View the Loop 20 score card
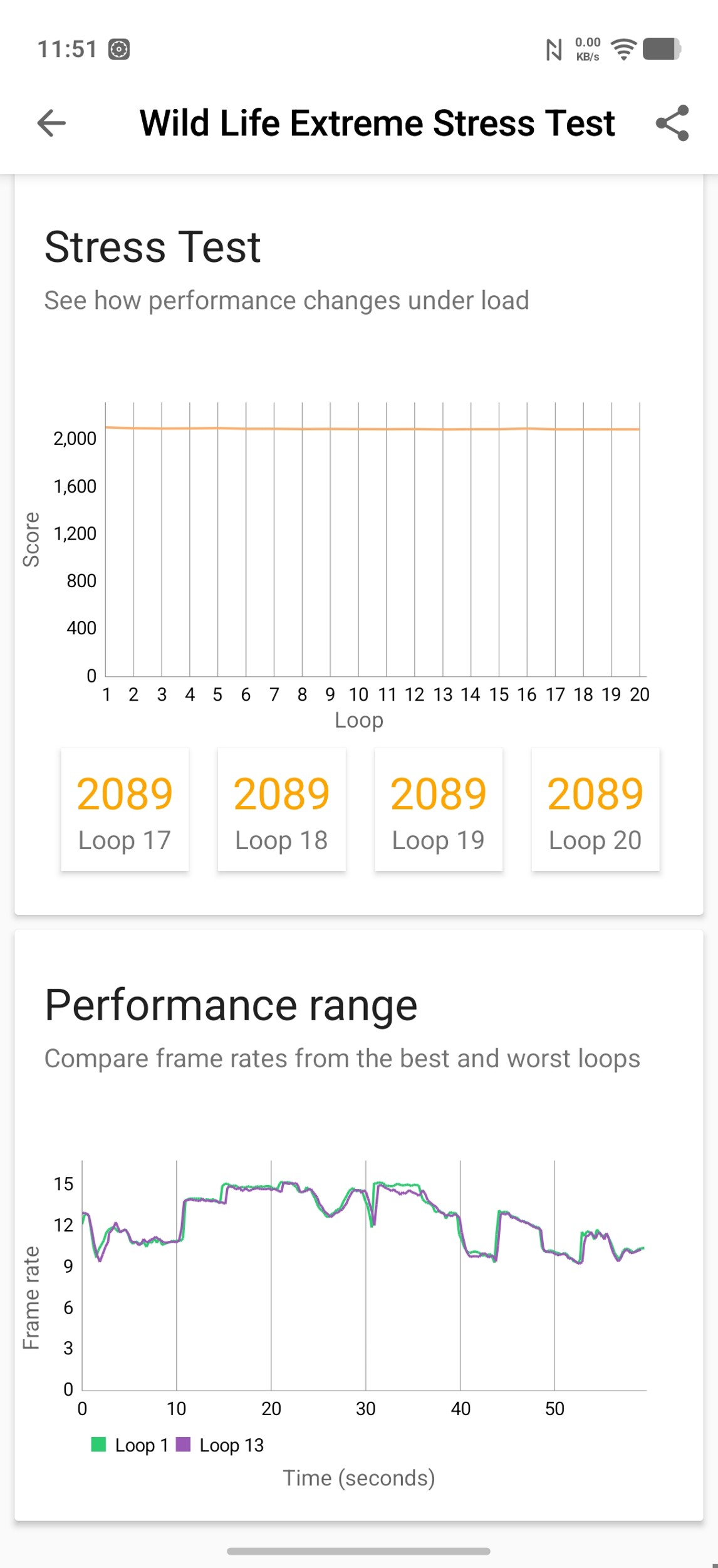Screen dimensions: 718x1568 [595, 809]
